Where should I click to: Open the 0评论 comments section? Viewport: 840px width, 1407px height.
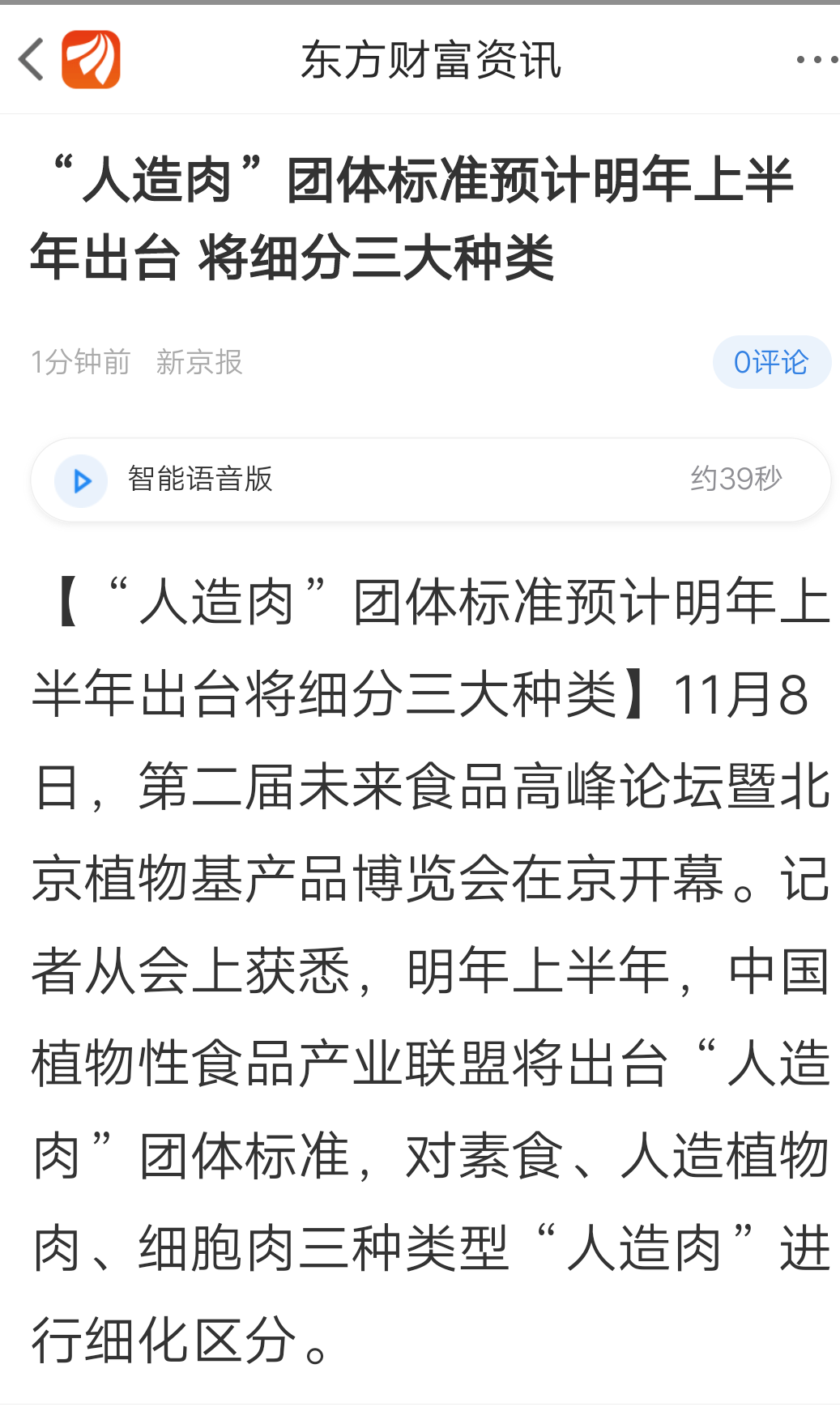770,362
